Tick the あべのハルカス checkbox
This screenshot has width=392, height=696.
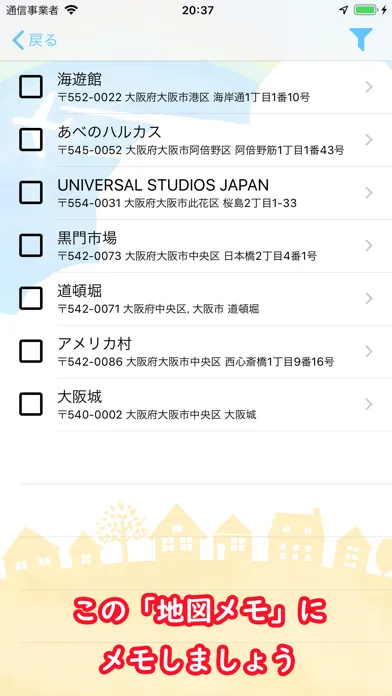tap(31, 139)
